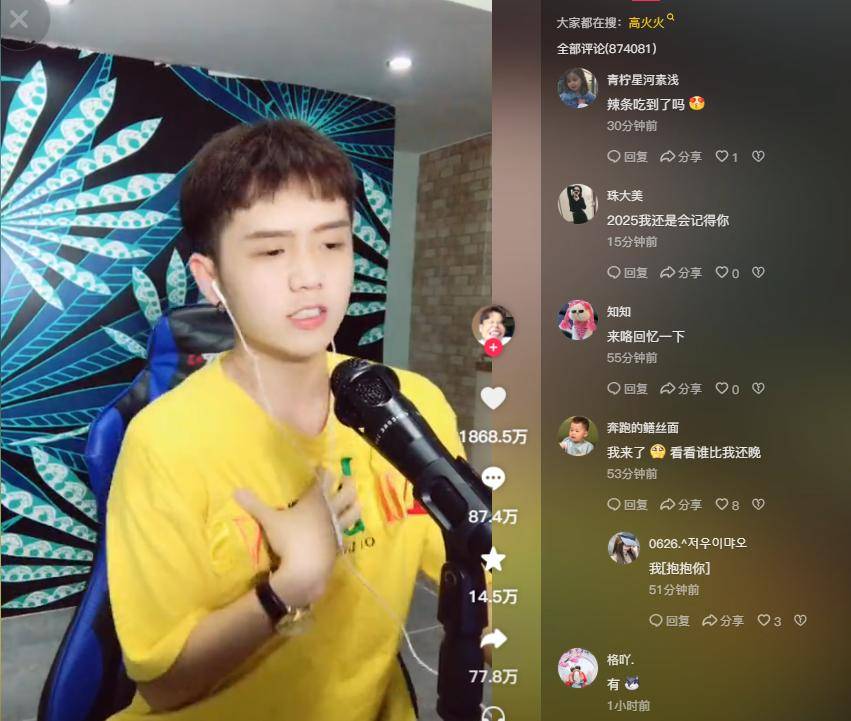851x721 pixels.
Task: Favorite the video via the star icon
Action: 493,559
